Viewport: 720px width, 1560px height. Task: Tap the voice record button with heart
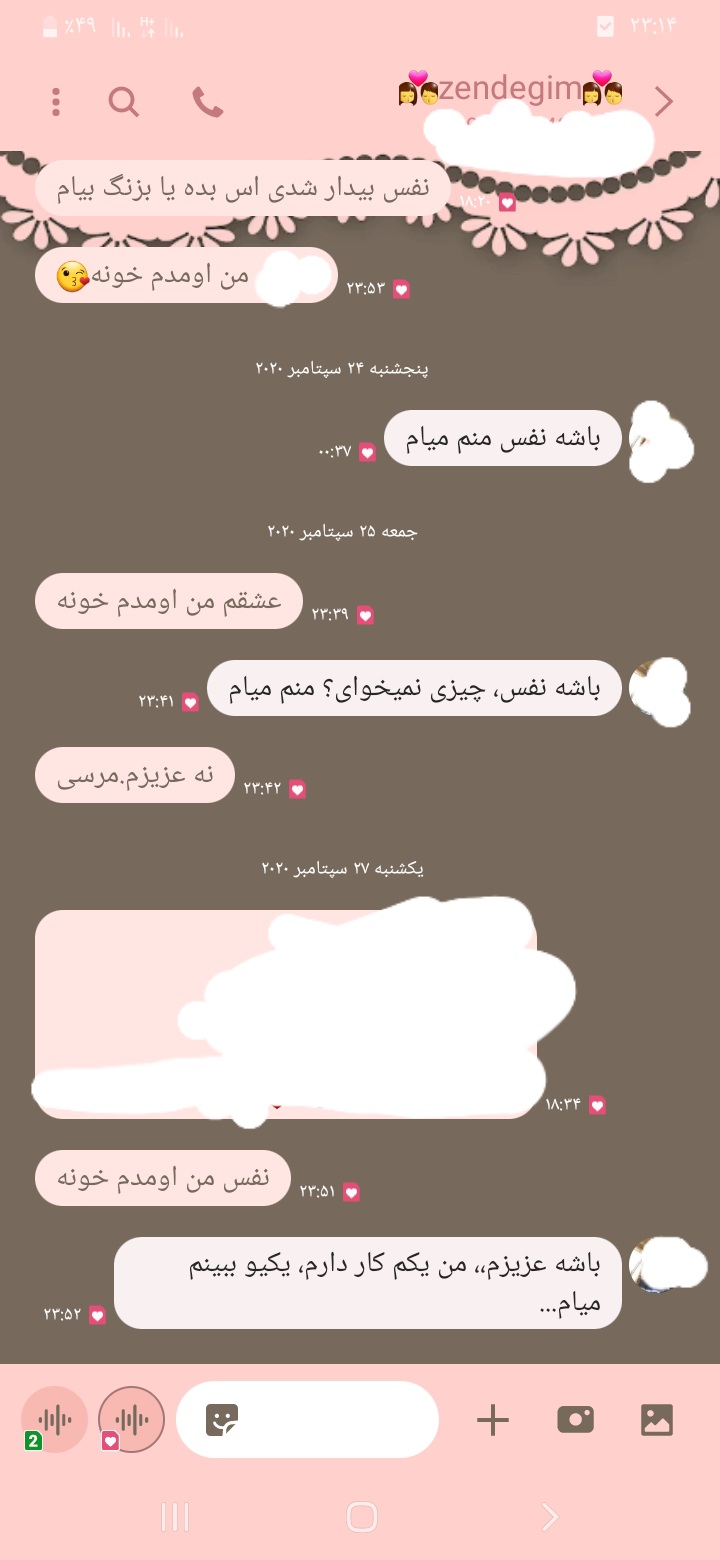point(132,1419)
